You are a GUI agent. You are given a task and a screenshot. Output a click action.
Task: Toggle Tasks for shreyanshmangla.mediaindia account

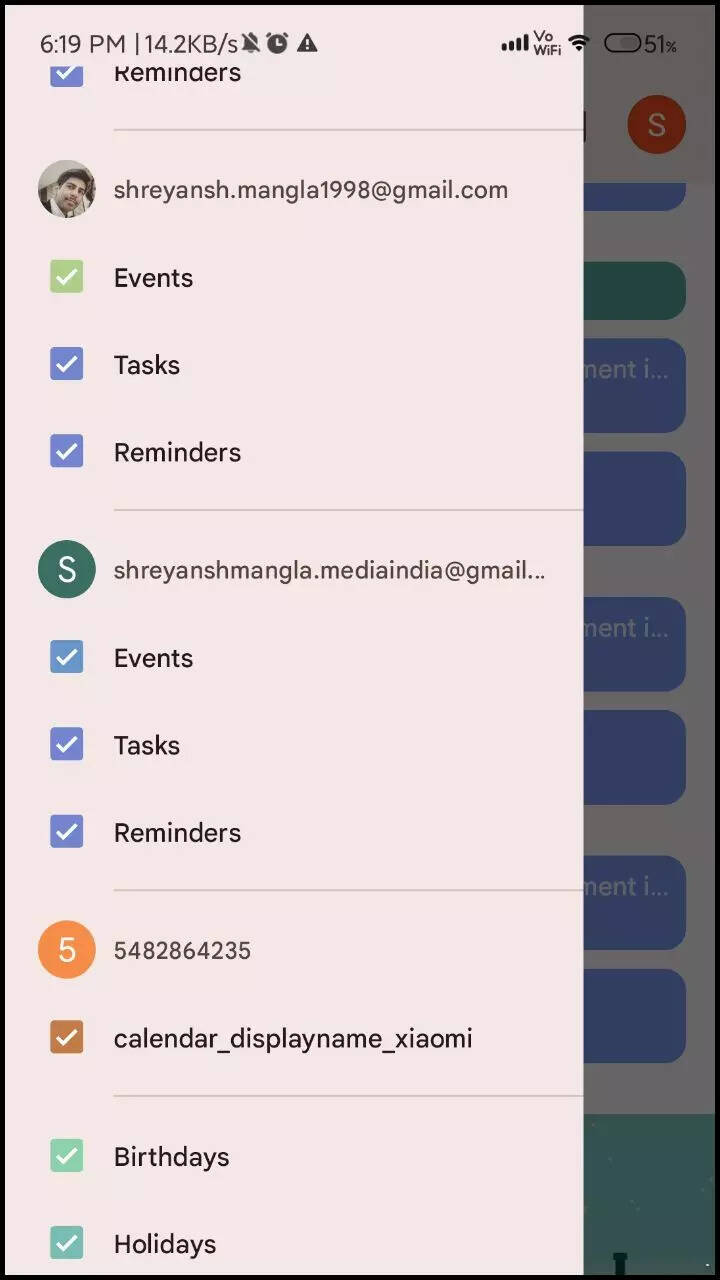click(x=67, y=744)
